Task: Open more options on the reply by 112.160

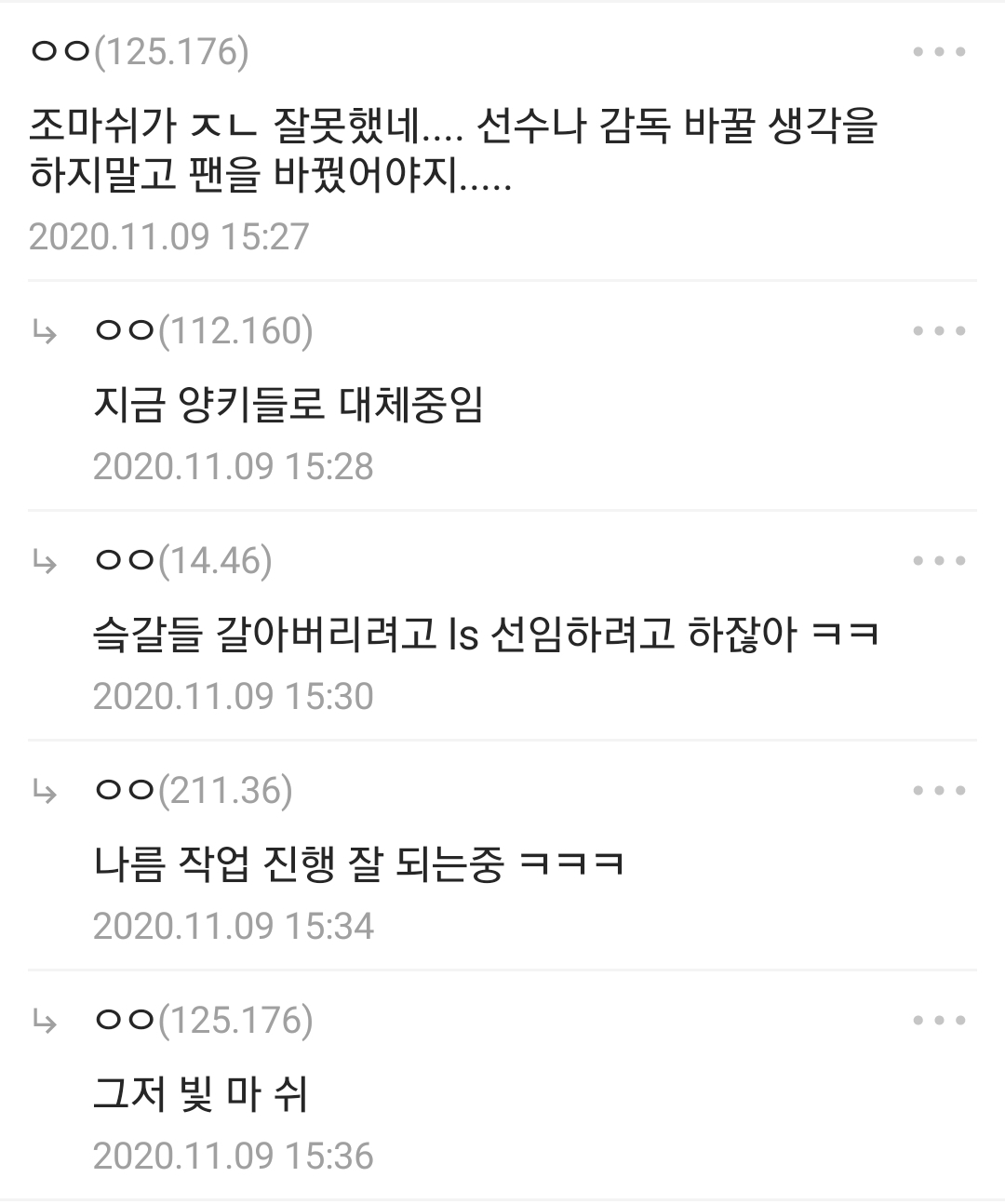Action: [939, 330]
